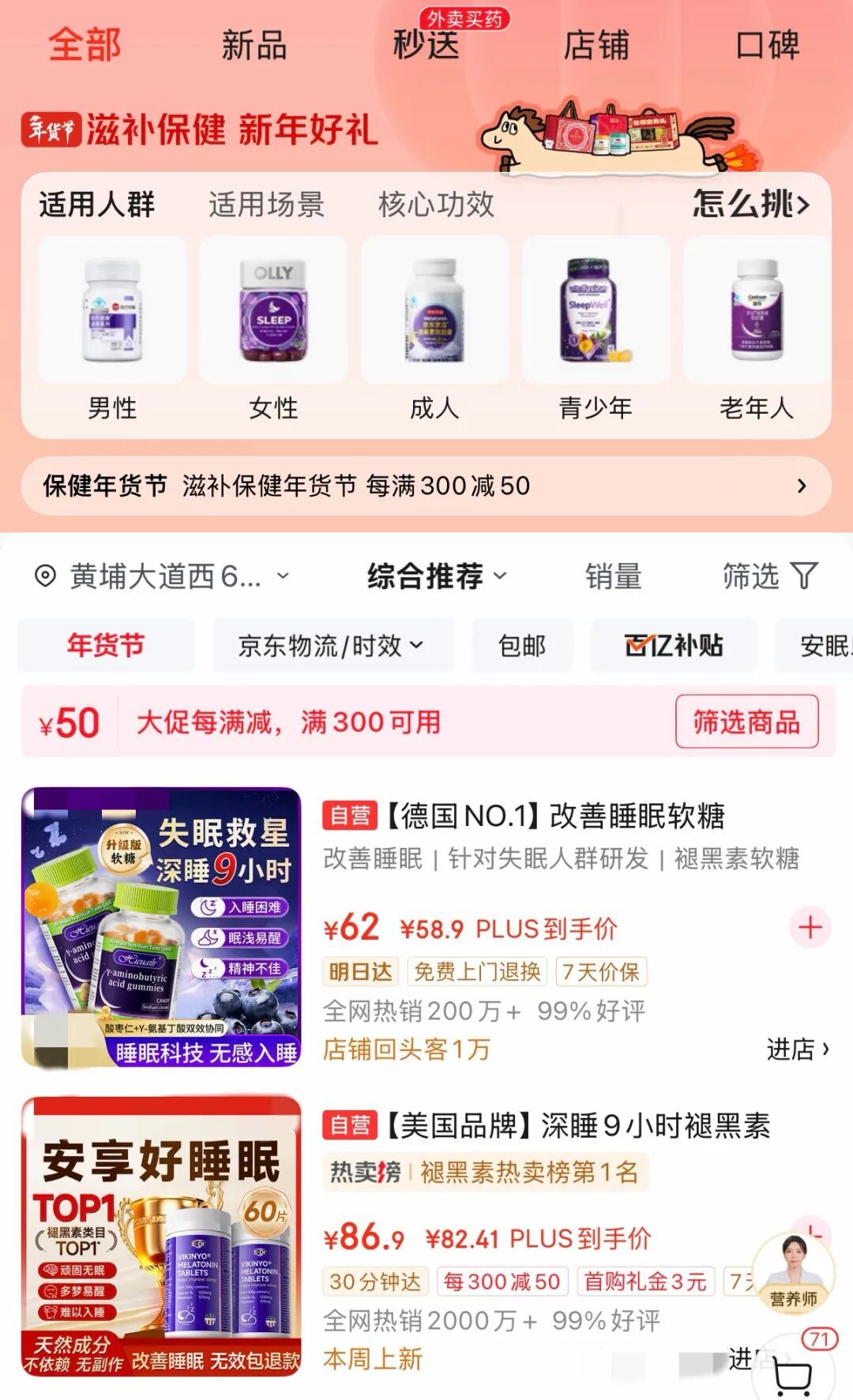
Task: Open the 保健年货节 promotion banner
Action: point(426,486)
